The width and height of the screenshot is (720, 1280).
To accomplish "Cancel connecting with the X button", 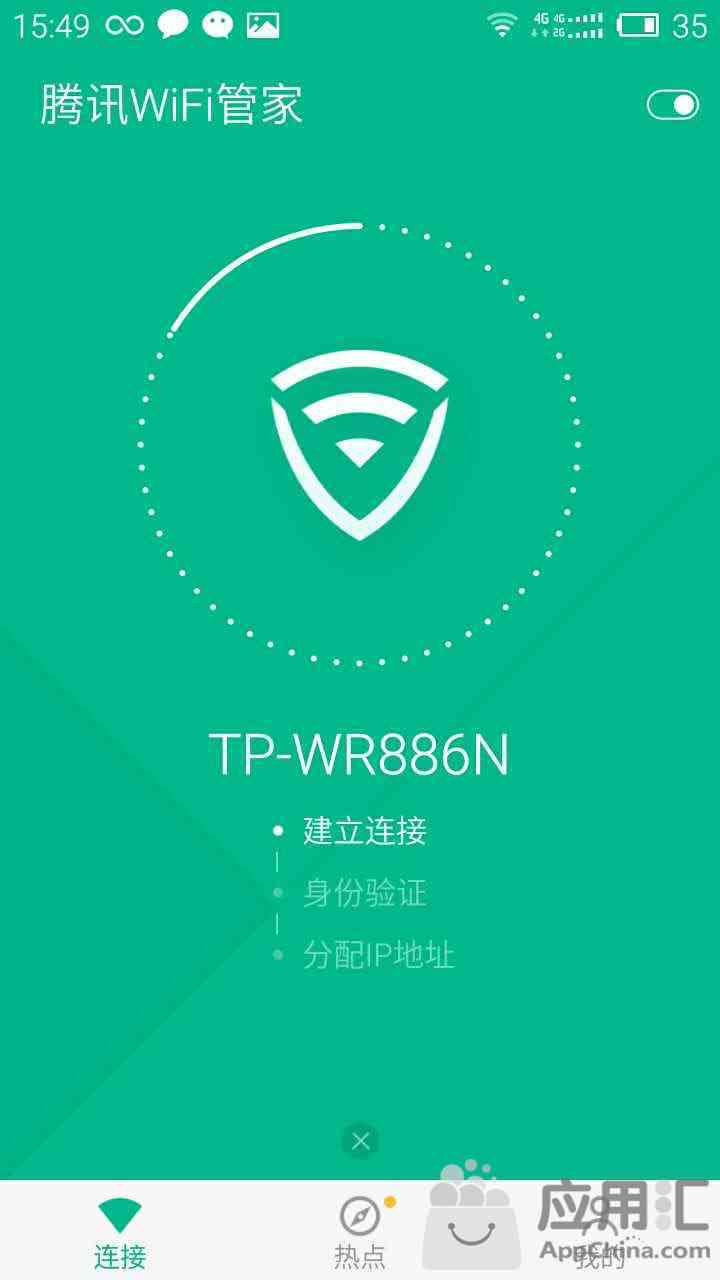I will click(x=361, y=1141).
